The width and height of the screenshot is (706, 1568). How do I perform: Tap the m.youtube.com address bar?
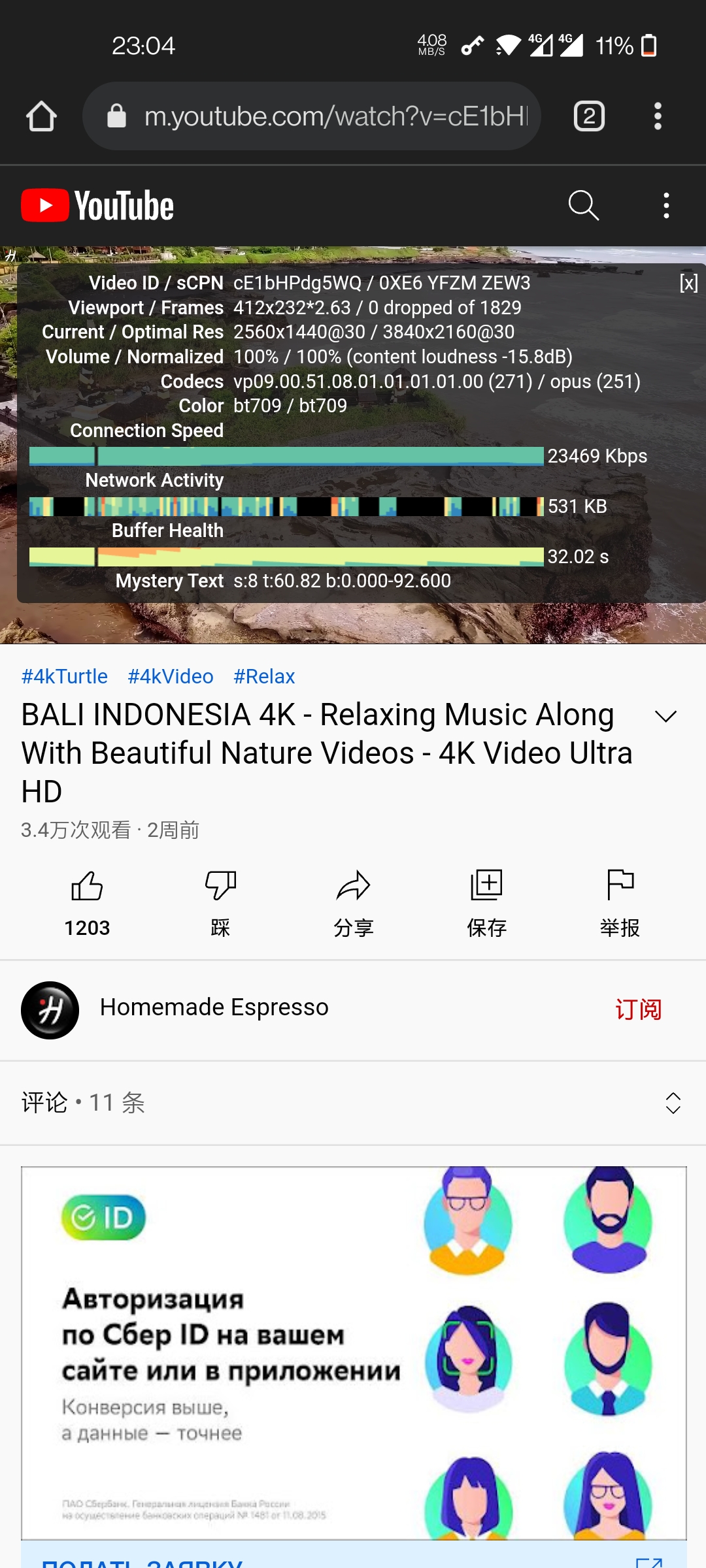(312, 116)
